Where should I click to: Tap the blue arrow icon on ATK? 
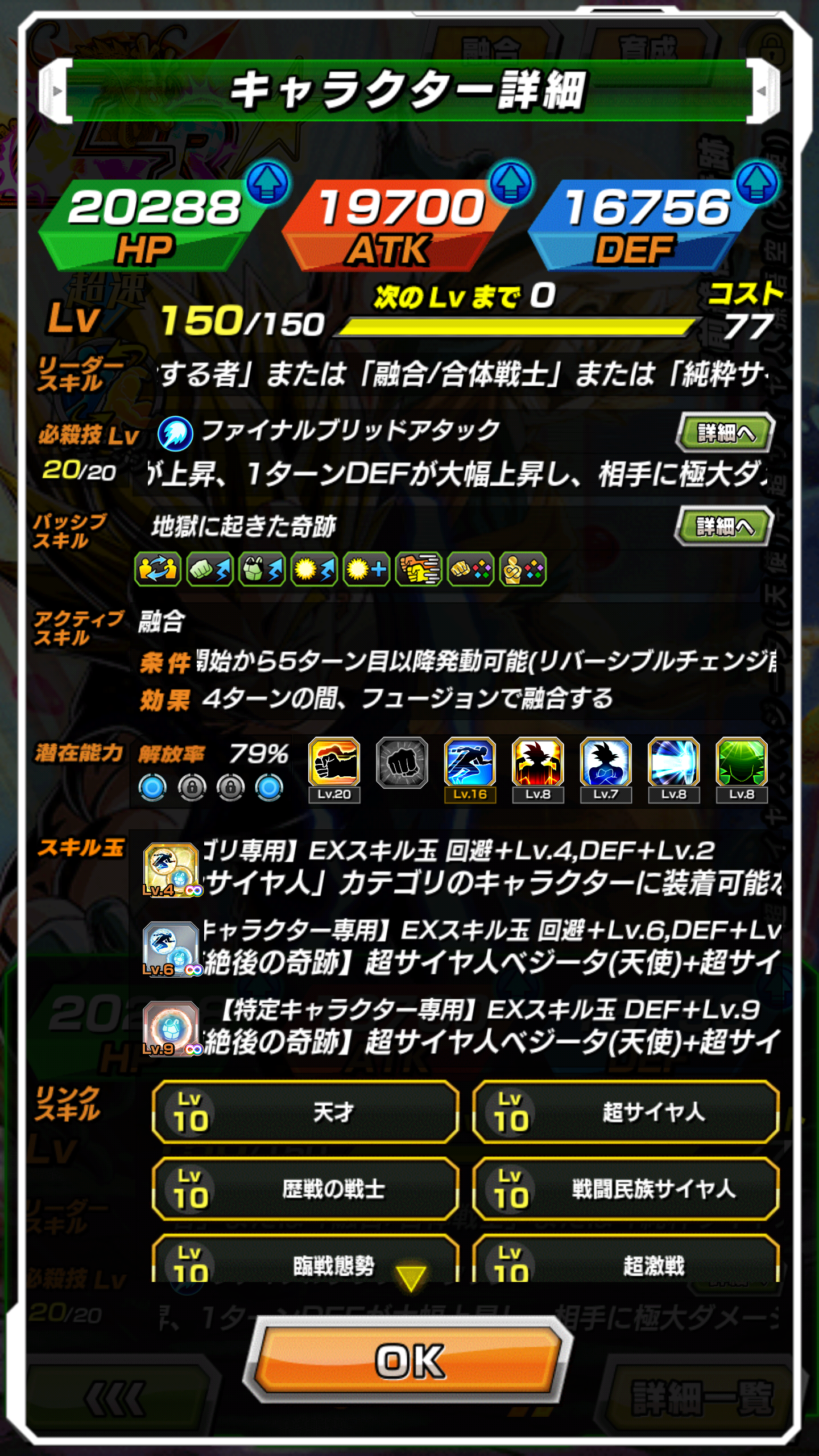pyautogui.click(x=511, y=182)
